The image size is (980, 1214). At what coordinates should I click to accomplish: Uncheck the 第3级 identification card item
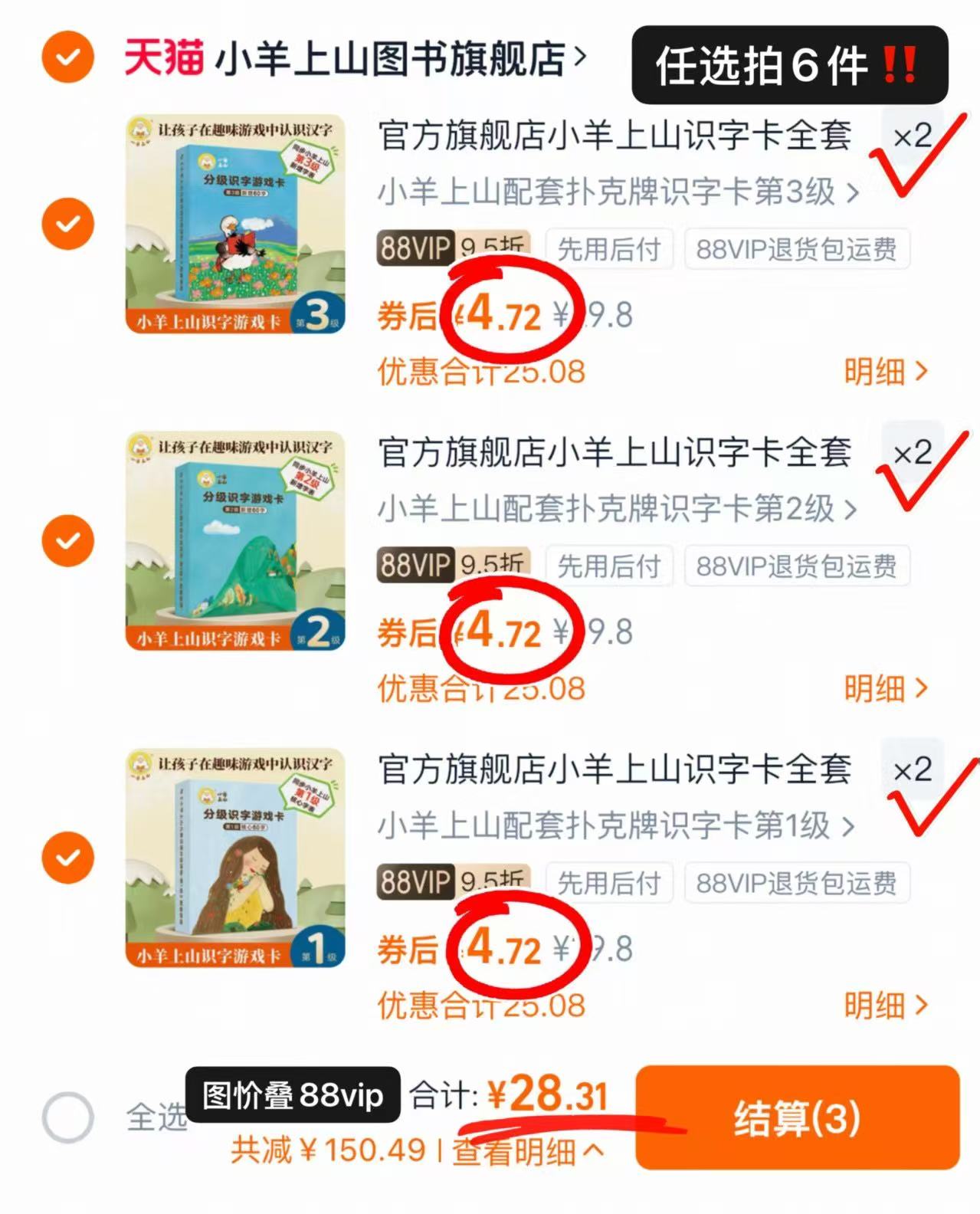(68, 225)
